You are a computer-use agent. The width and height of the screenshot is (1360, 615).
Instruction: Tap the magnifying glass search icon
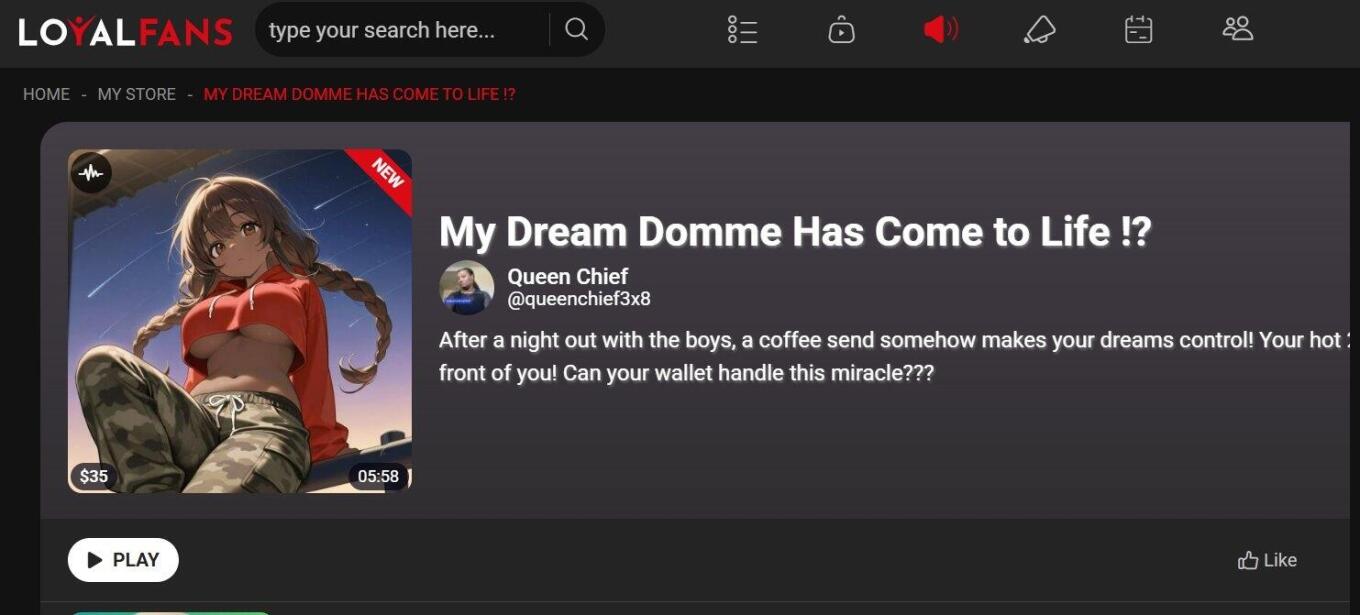[576, 30]
